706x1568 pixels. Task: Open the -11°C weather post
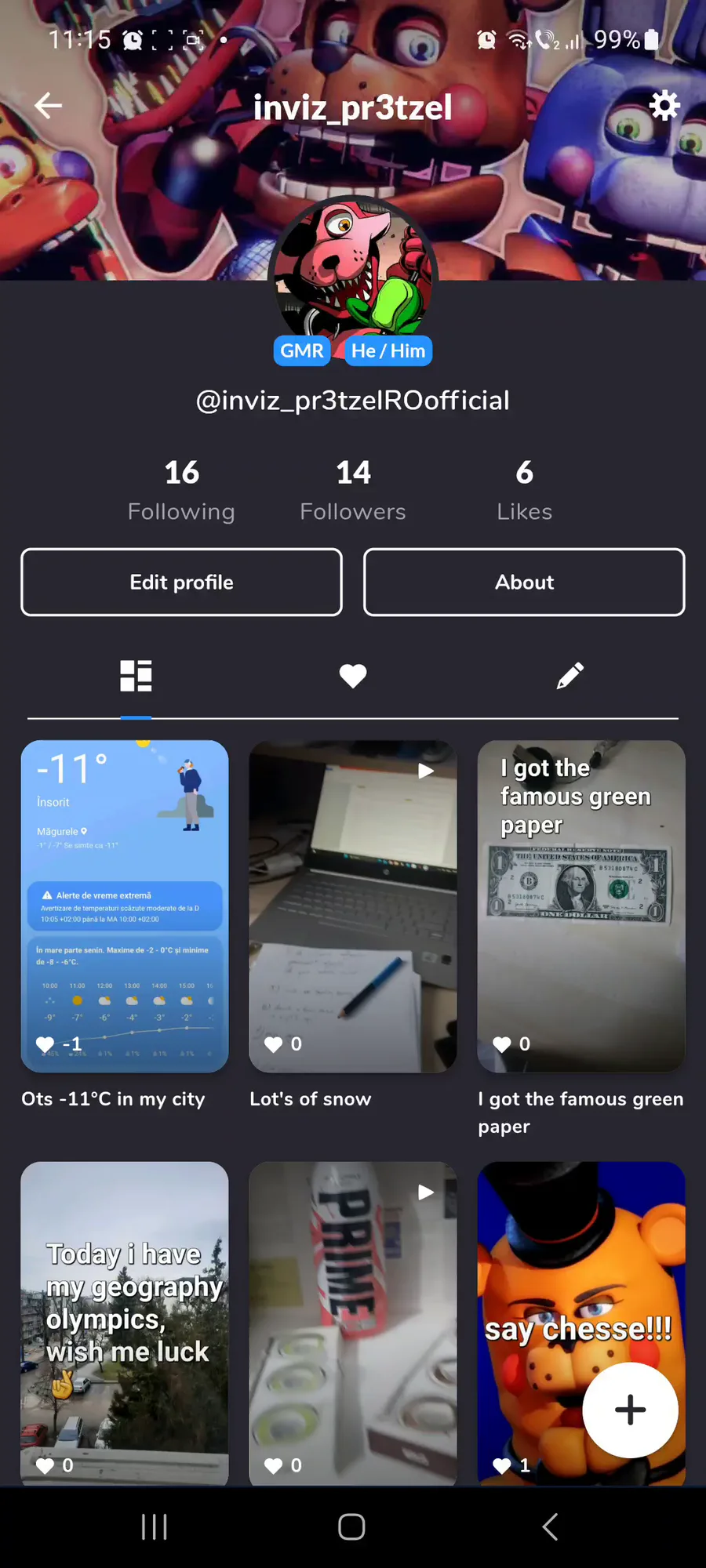125,906
